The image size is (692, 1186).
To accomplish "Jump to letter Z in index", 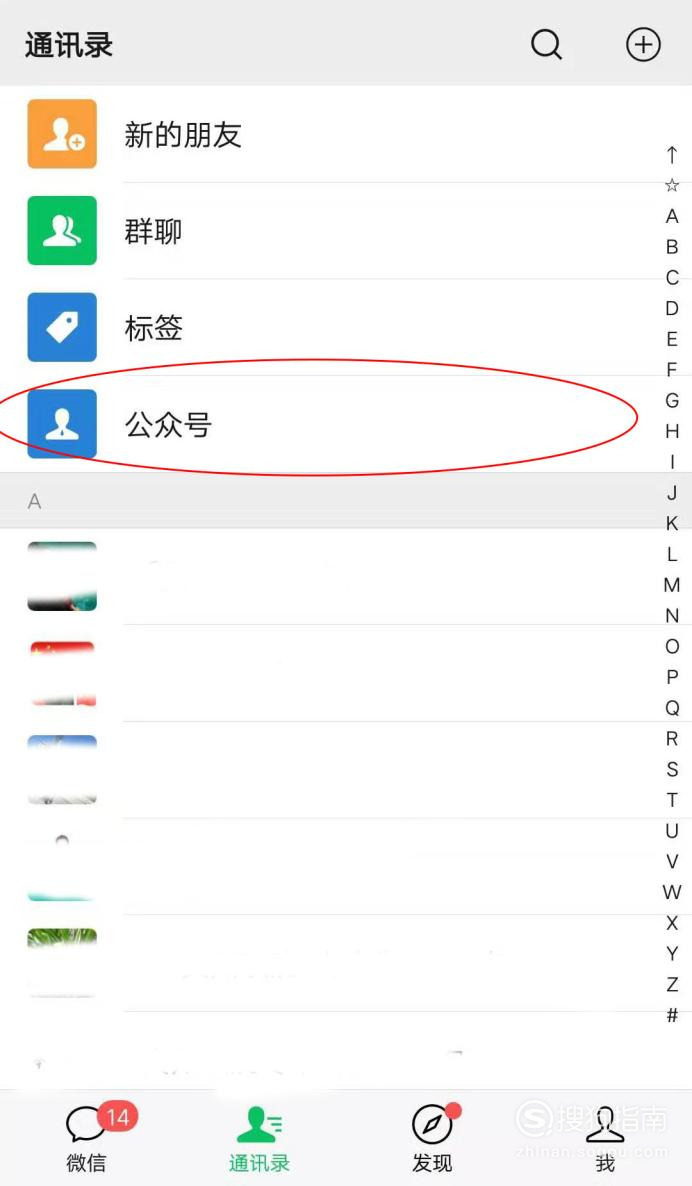I will point(672,984).
